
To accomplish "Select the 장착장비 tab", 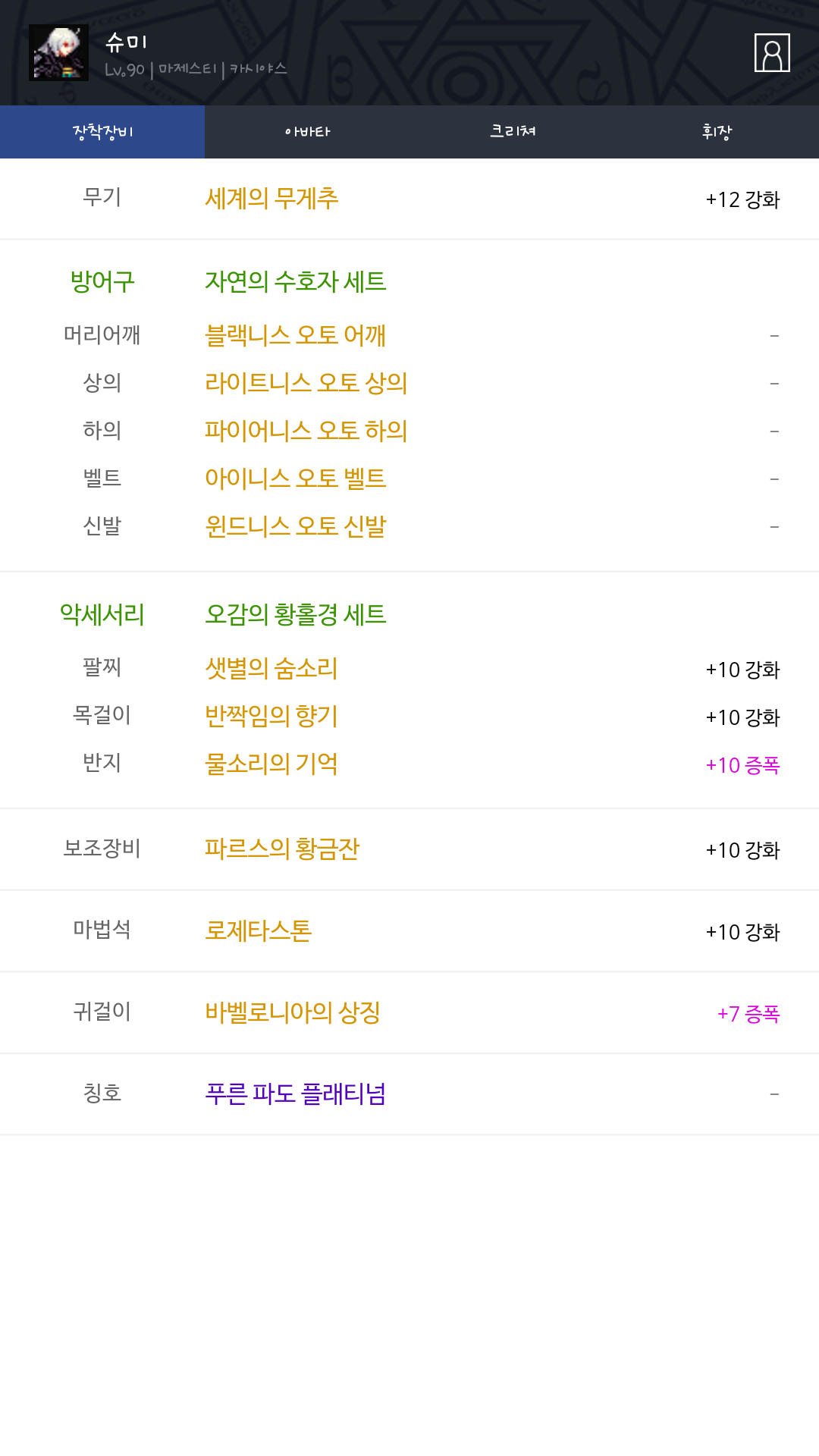I will click(x=102, y=132).
